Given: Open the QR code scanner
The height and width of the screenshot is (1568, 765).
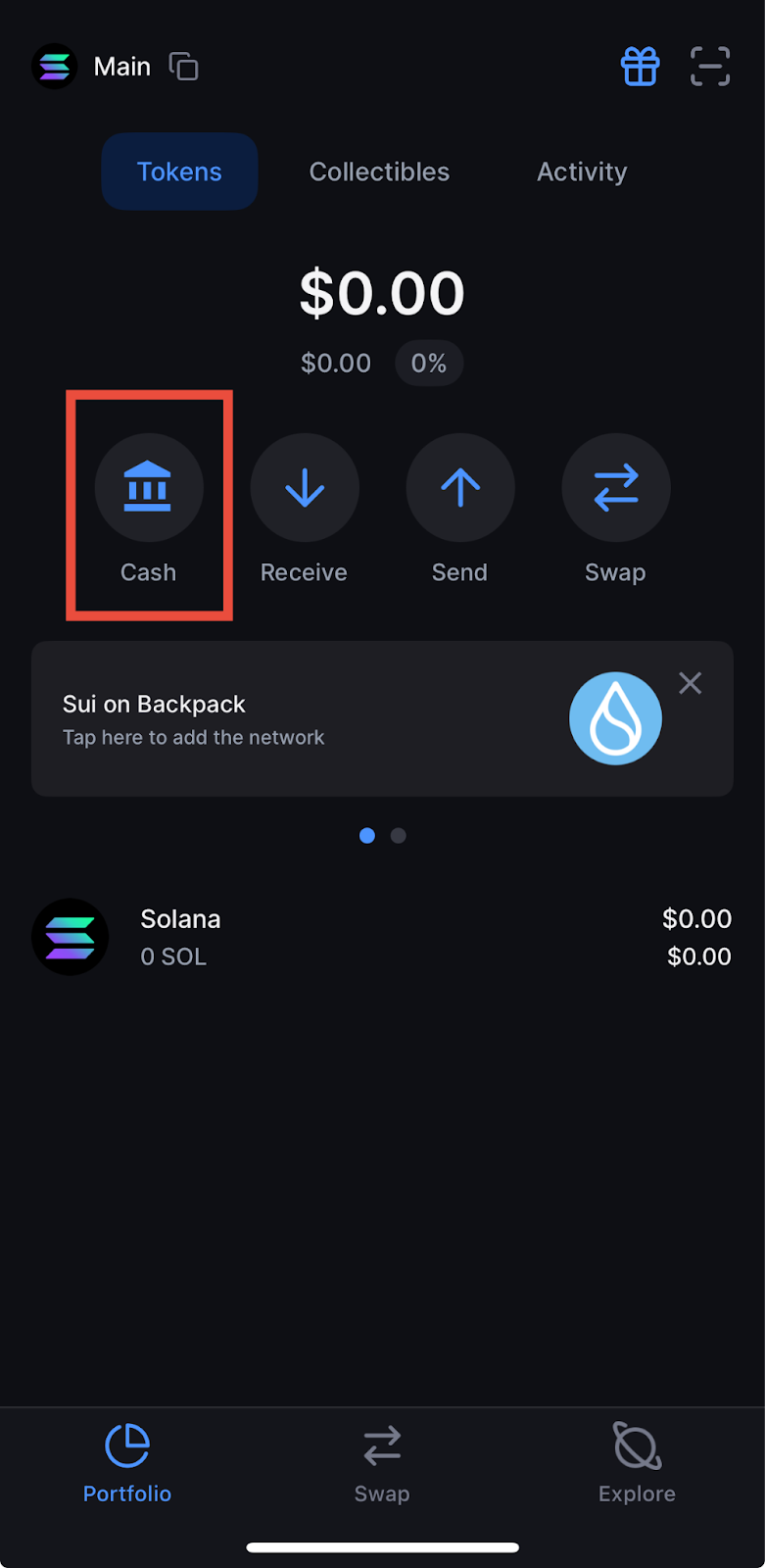Looking at the screenshot, I should click(x=710, y=67).
